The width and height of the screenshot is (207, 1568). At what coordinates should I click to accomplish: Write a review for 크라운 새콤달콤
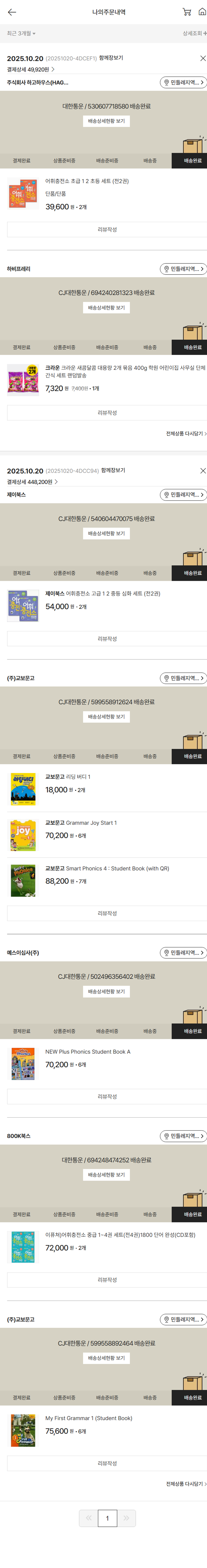click(x=107, y=413)
